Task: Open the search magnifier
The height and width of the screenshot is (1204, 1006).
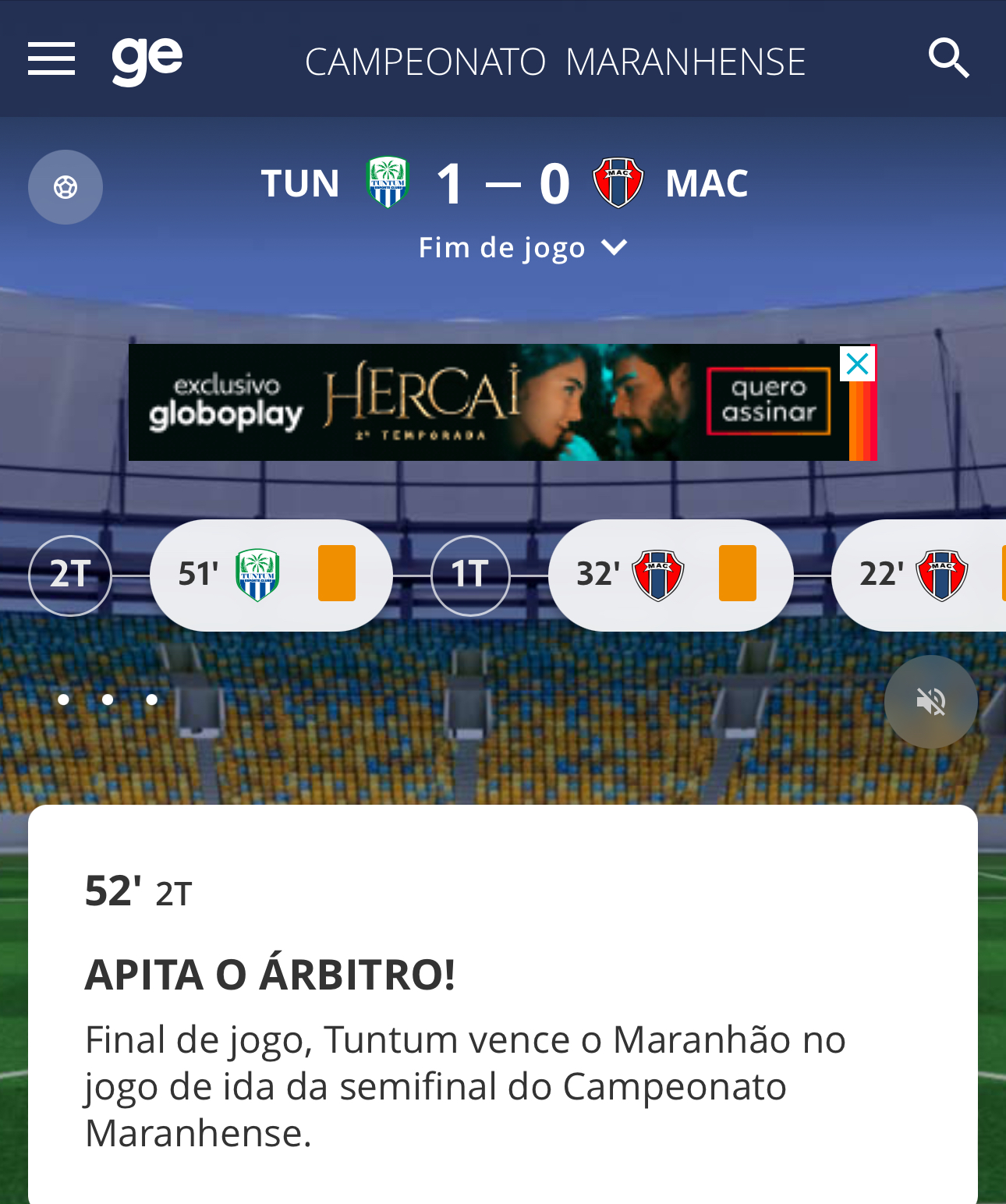Action: (x=948, y=58)
